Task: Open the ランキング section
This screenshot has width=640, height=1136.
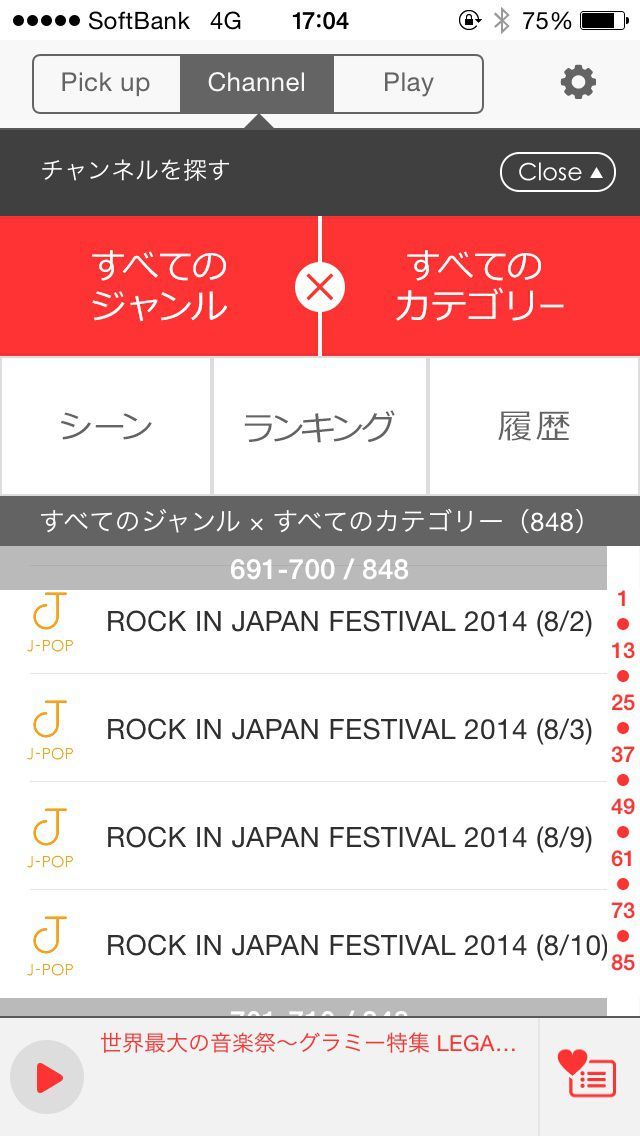Action: 320,427
